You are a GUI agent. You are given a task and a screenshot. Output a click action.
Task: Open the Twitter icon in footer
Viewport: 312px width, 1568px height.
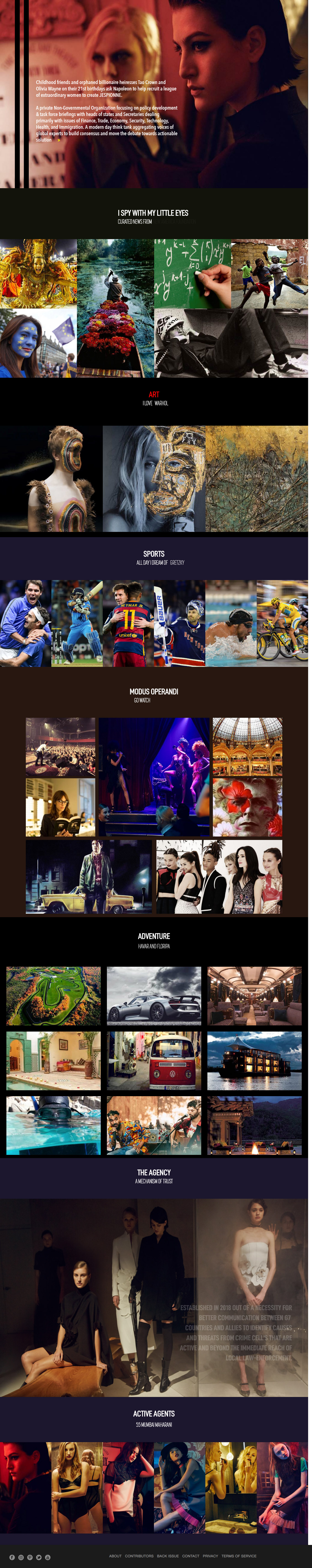click(38, 1557)
